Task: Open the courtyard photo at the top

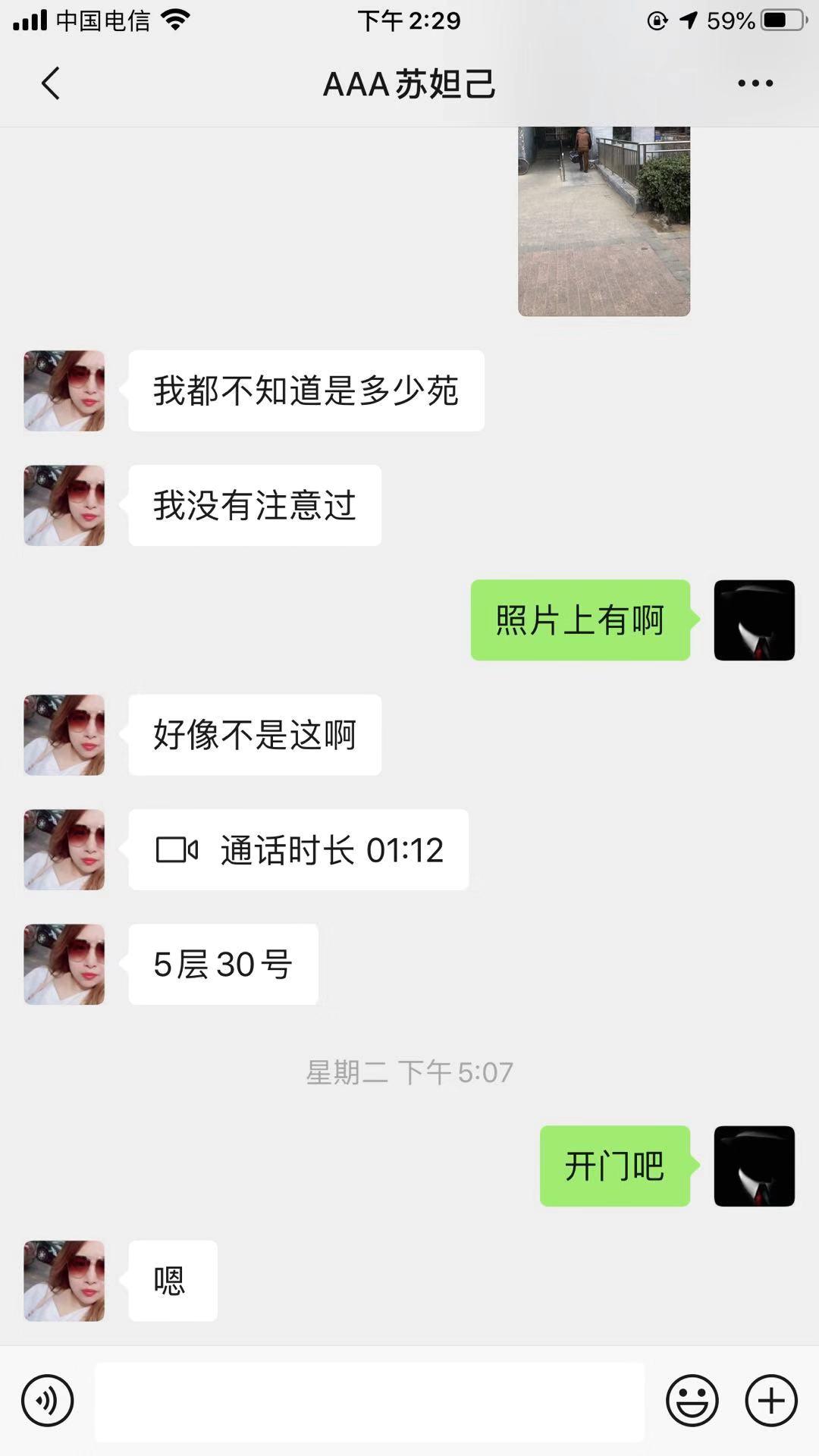Action: tap(604, 220)
